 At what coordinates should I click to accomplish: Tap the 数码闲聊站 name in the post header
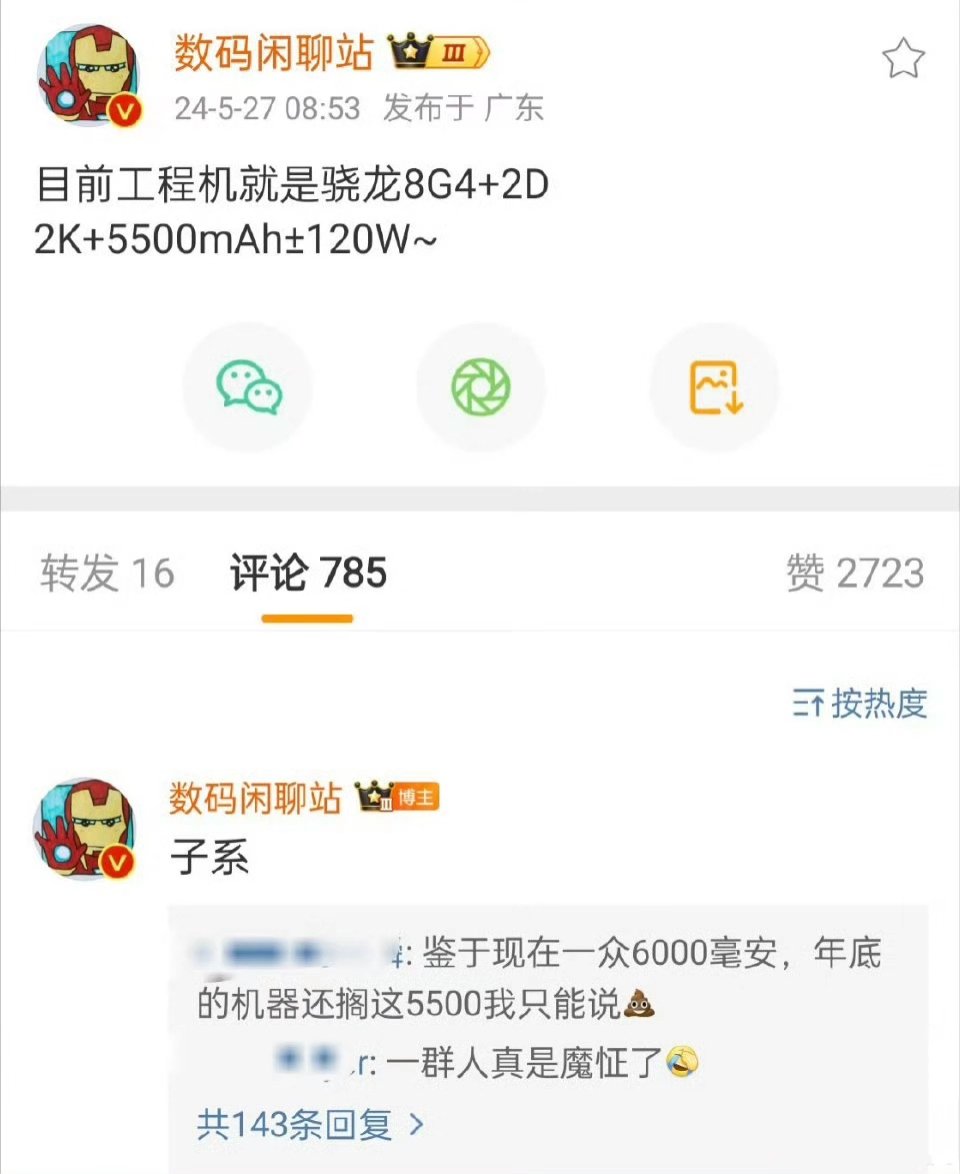pos(273,54)
